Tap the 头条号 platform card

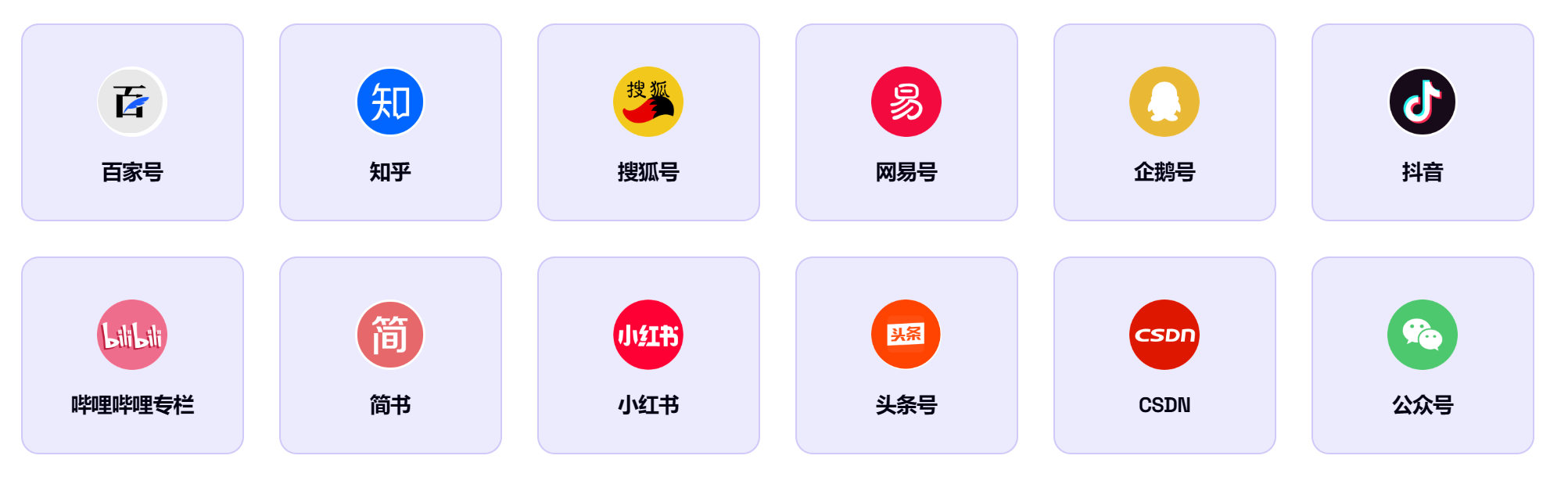point(906,356)
